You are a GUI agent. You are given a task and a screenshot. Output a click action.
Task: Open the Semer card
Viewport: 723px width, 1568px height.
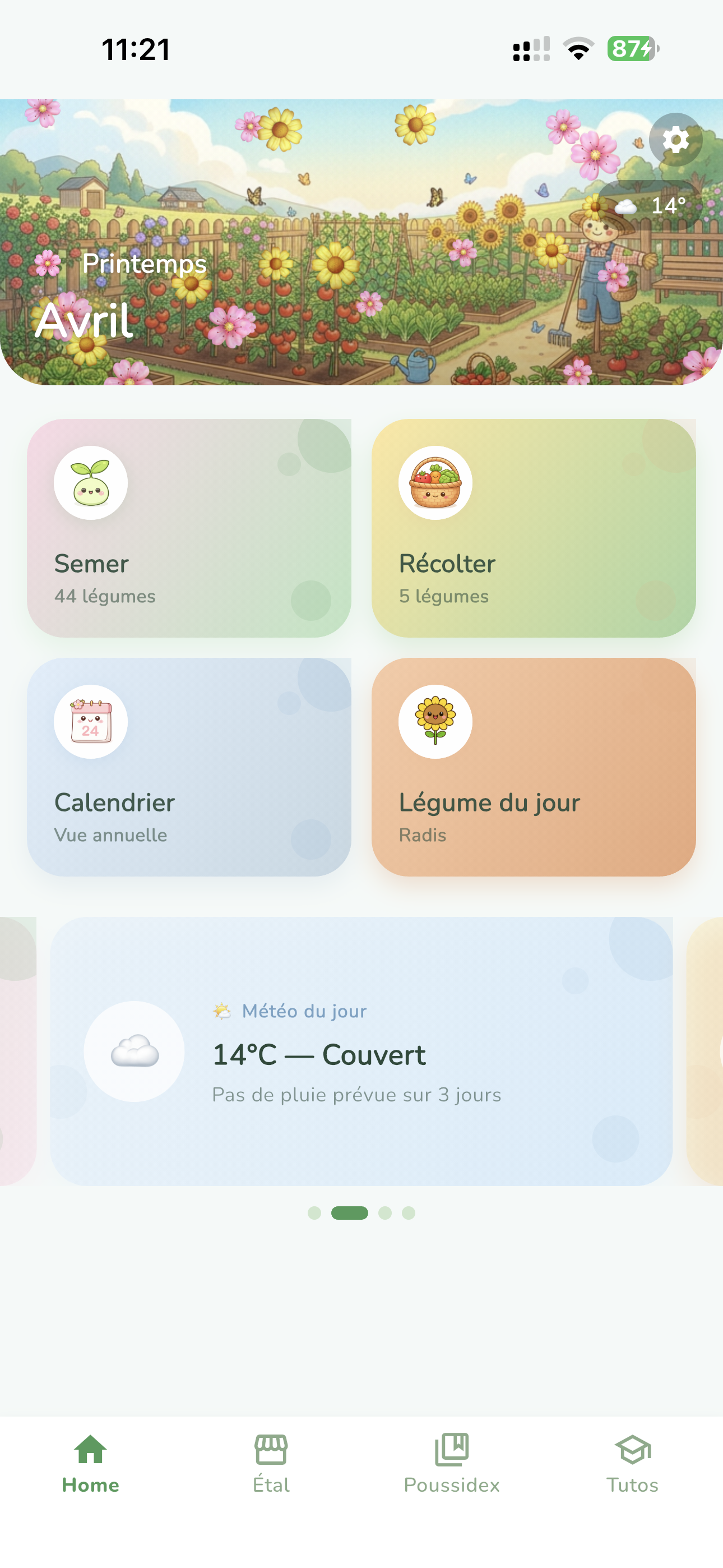click(x=189, y=528)
